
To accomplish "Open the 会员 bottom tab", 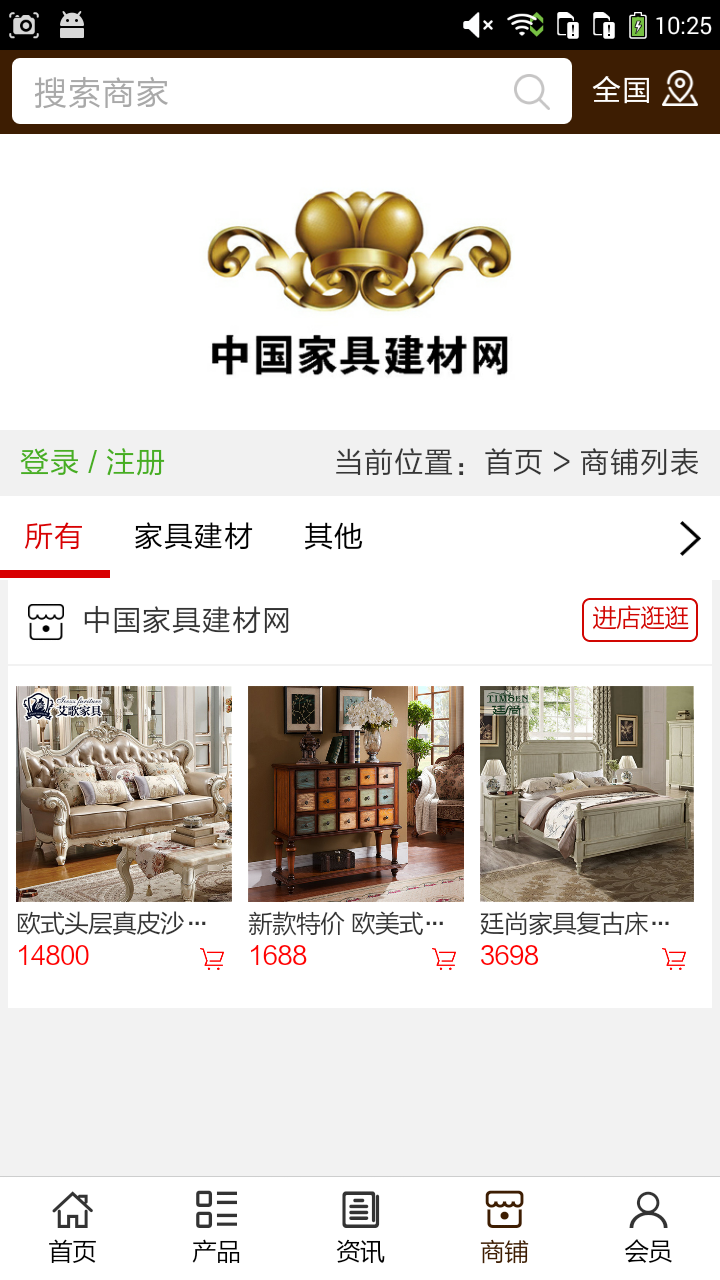I will tap(648, 1228).
